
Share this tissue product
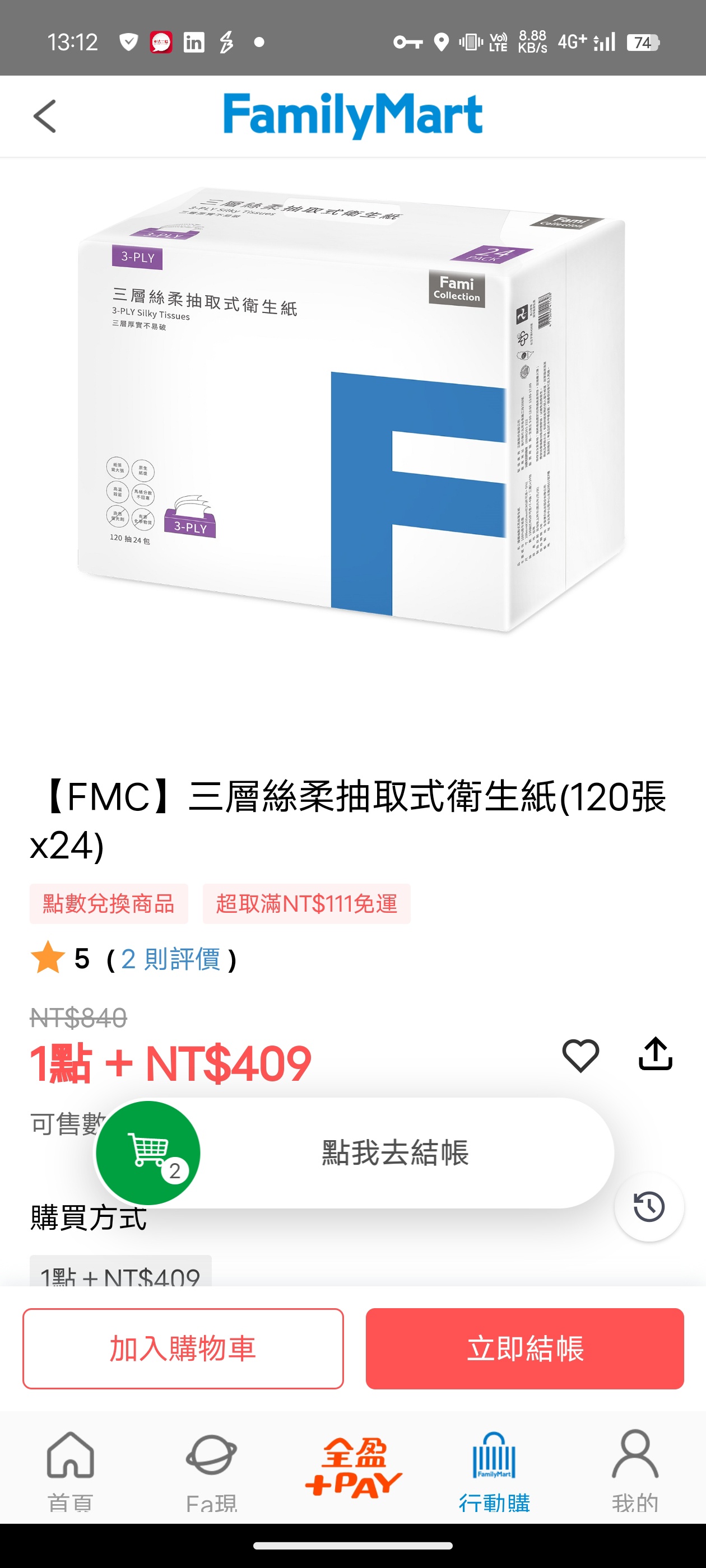pyautogui.click(x=655, y=1054)
